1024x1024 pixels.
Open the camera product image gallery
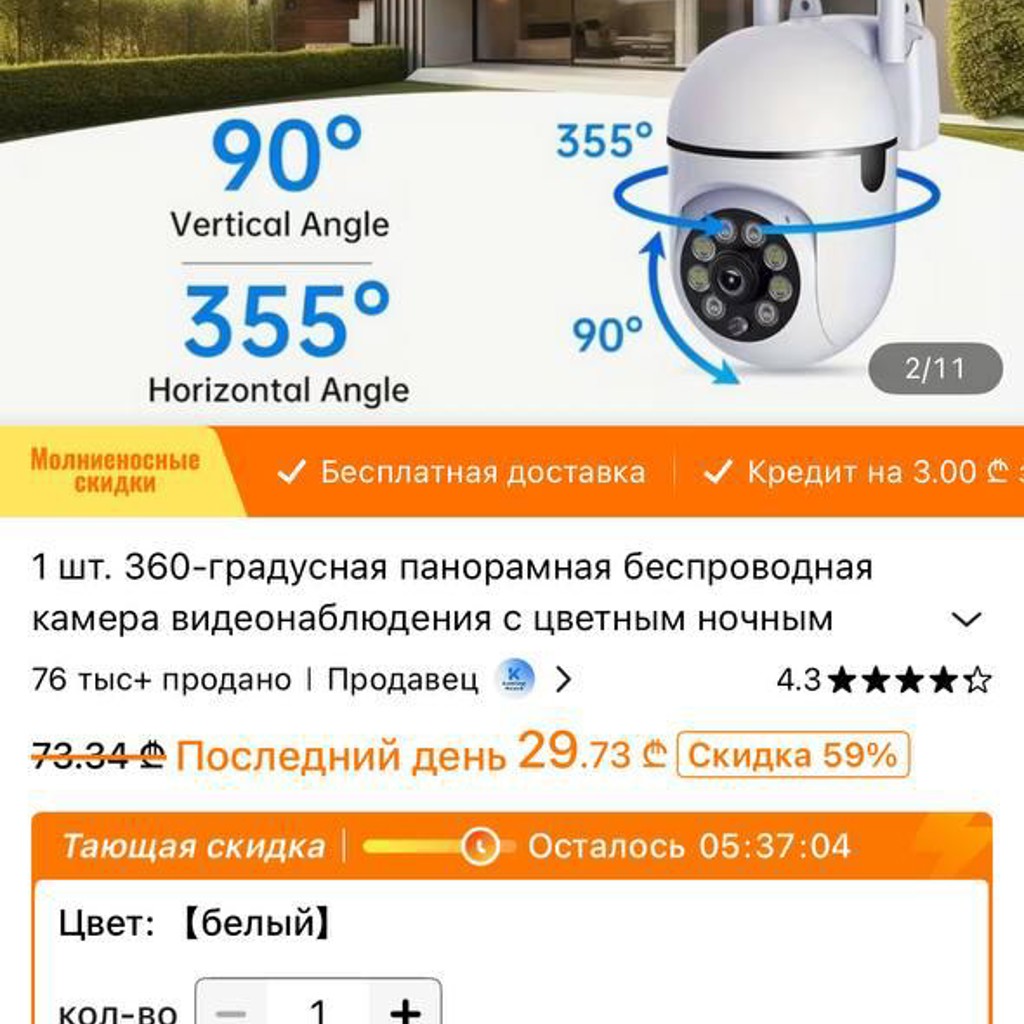click(512, 210)
